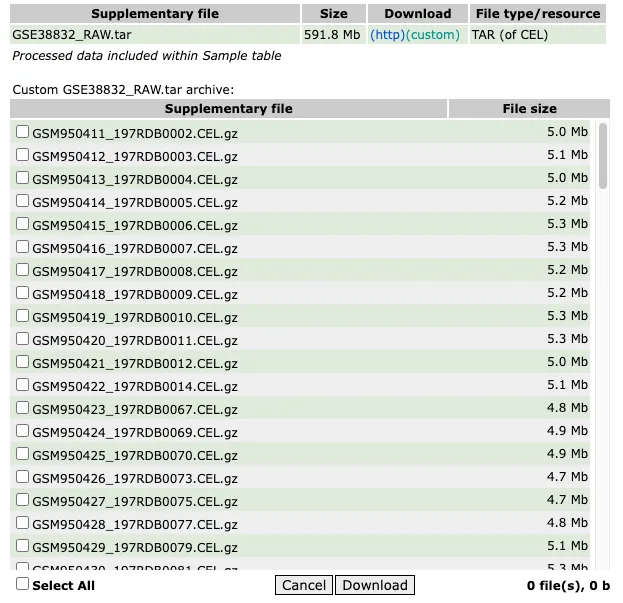The width and height of the screenshot is (623, 603).
Task: Select GSM950423_197RDB0067.CEL.gz checkbox
Action: tap(23, 407)
